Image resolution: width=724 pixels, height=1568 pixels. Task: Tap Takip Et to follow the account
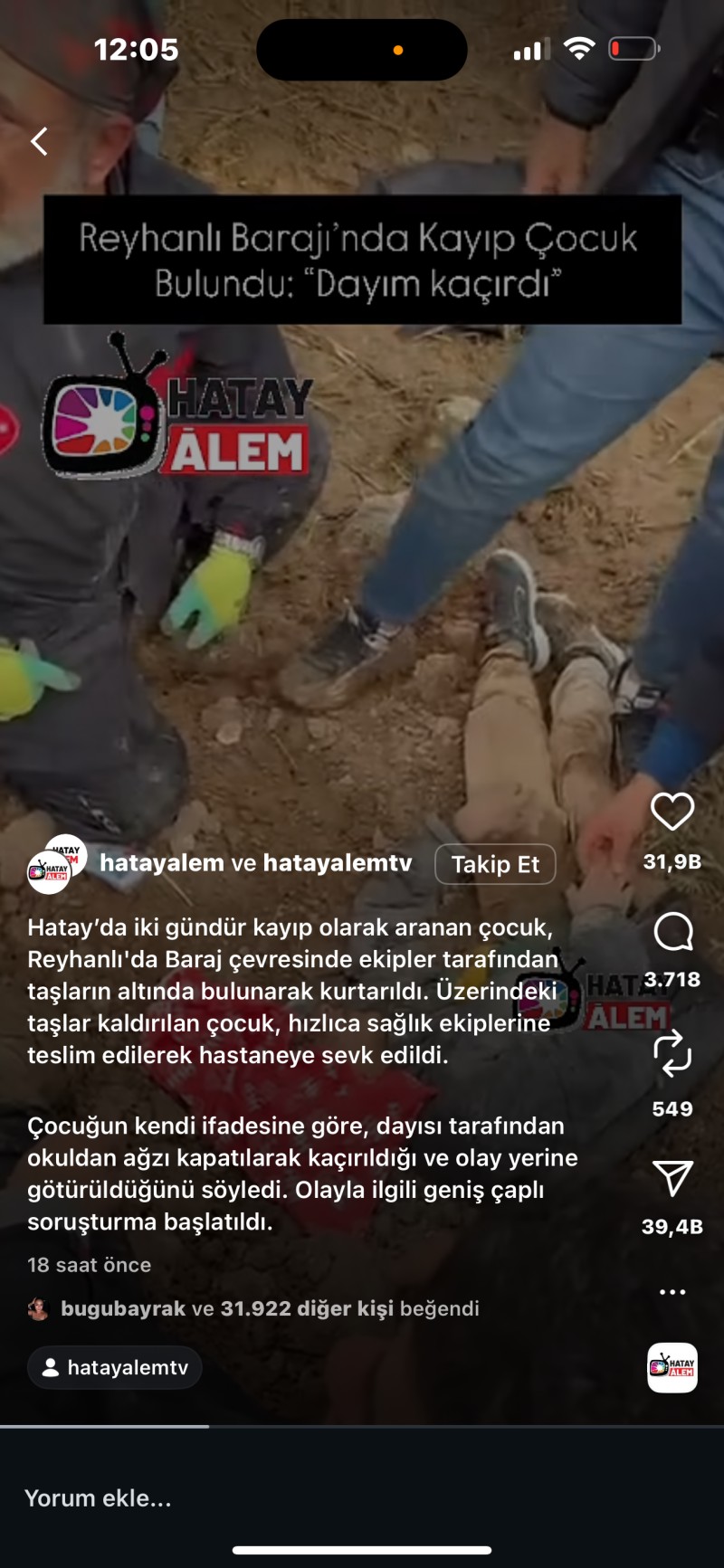495,864
